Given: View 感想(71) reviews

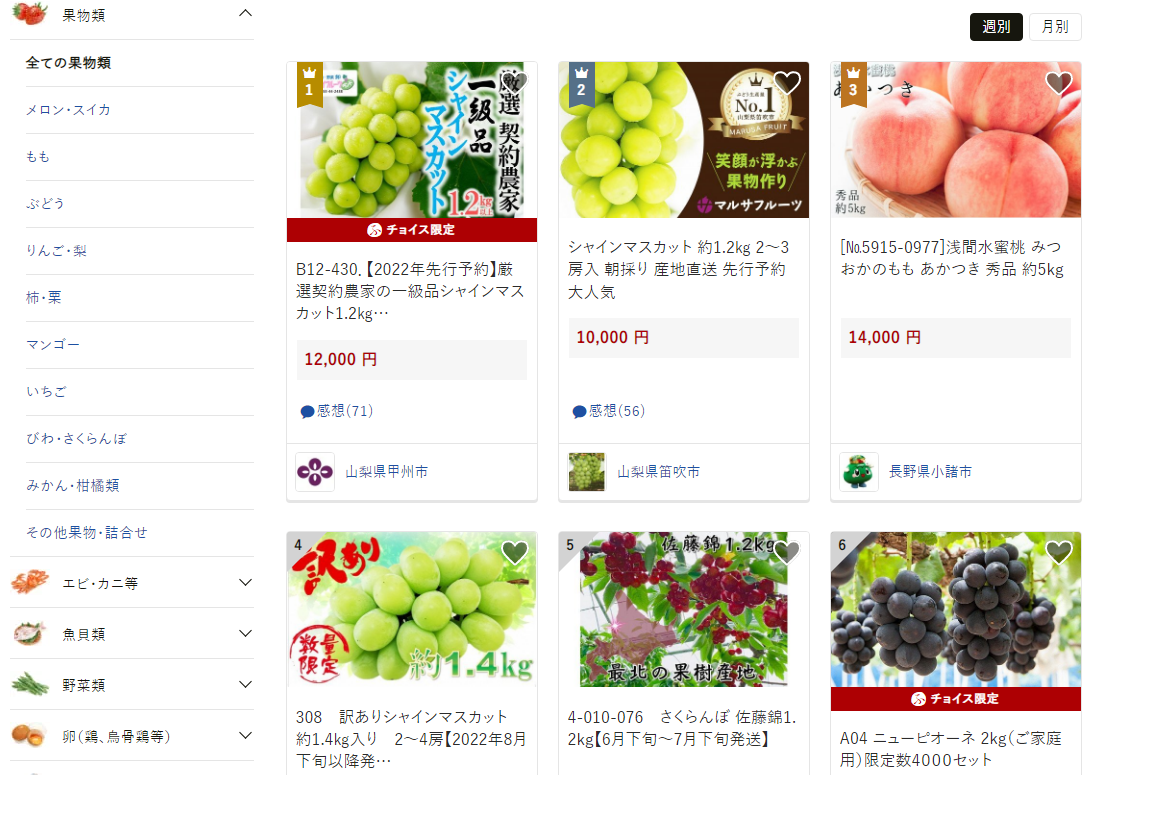Looking at the screenshot, I should coord(337,411).
